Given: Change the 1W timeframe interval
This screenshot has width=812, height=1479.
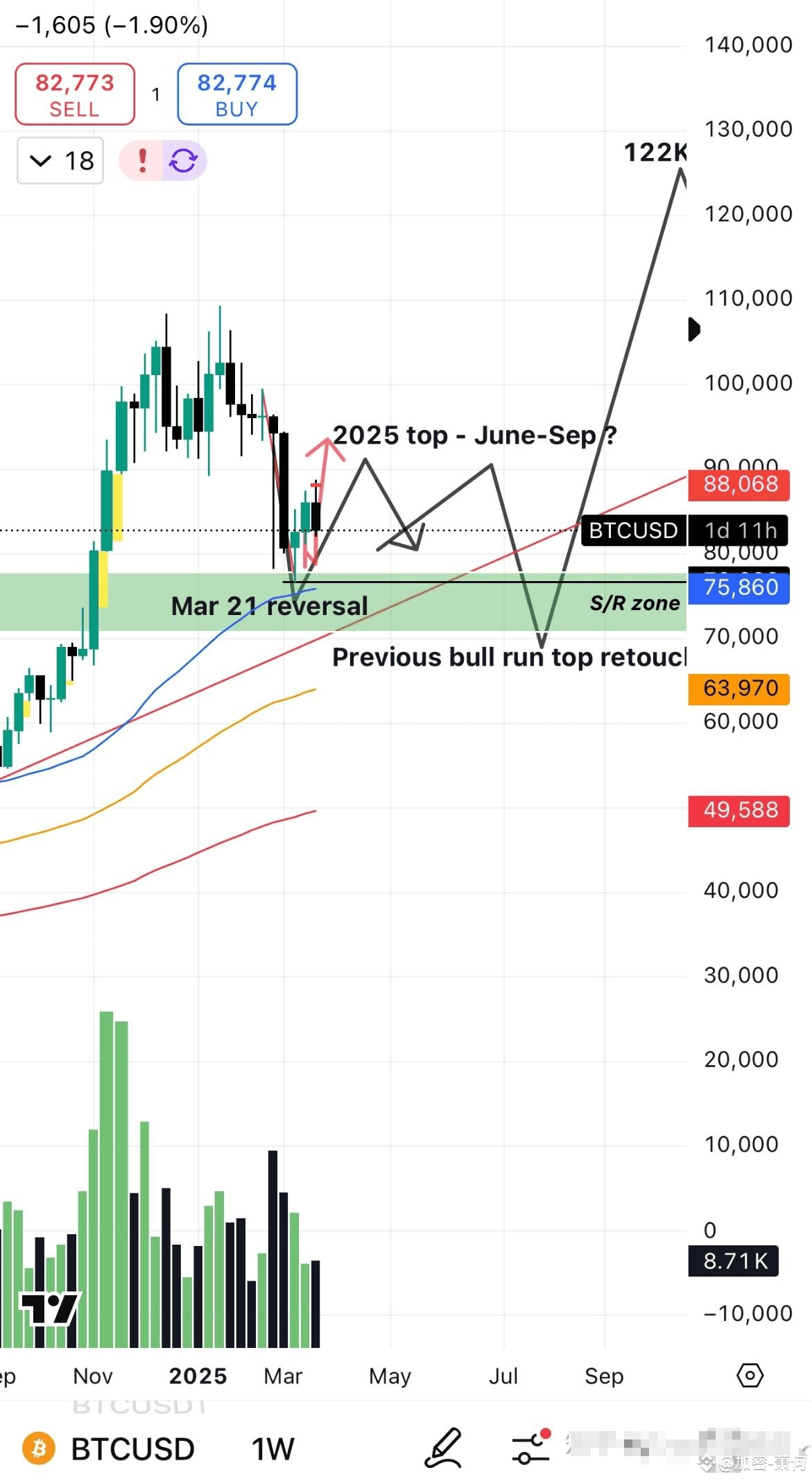Looking at the screenshot, I should click(273, 1448).
